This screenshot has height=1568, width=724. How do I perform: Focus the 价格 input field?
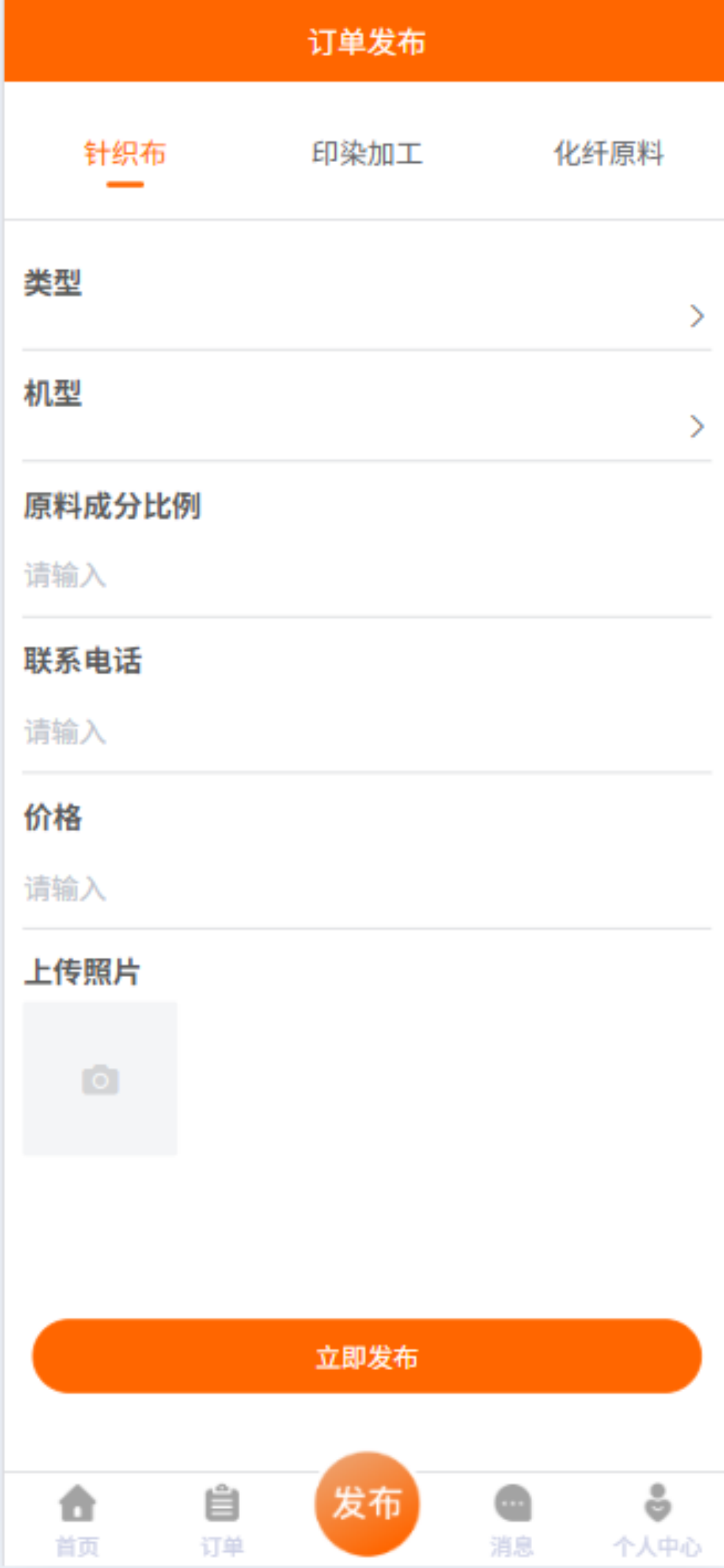366,888
